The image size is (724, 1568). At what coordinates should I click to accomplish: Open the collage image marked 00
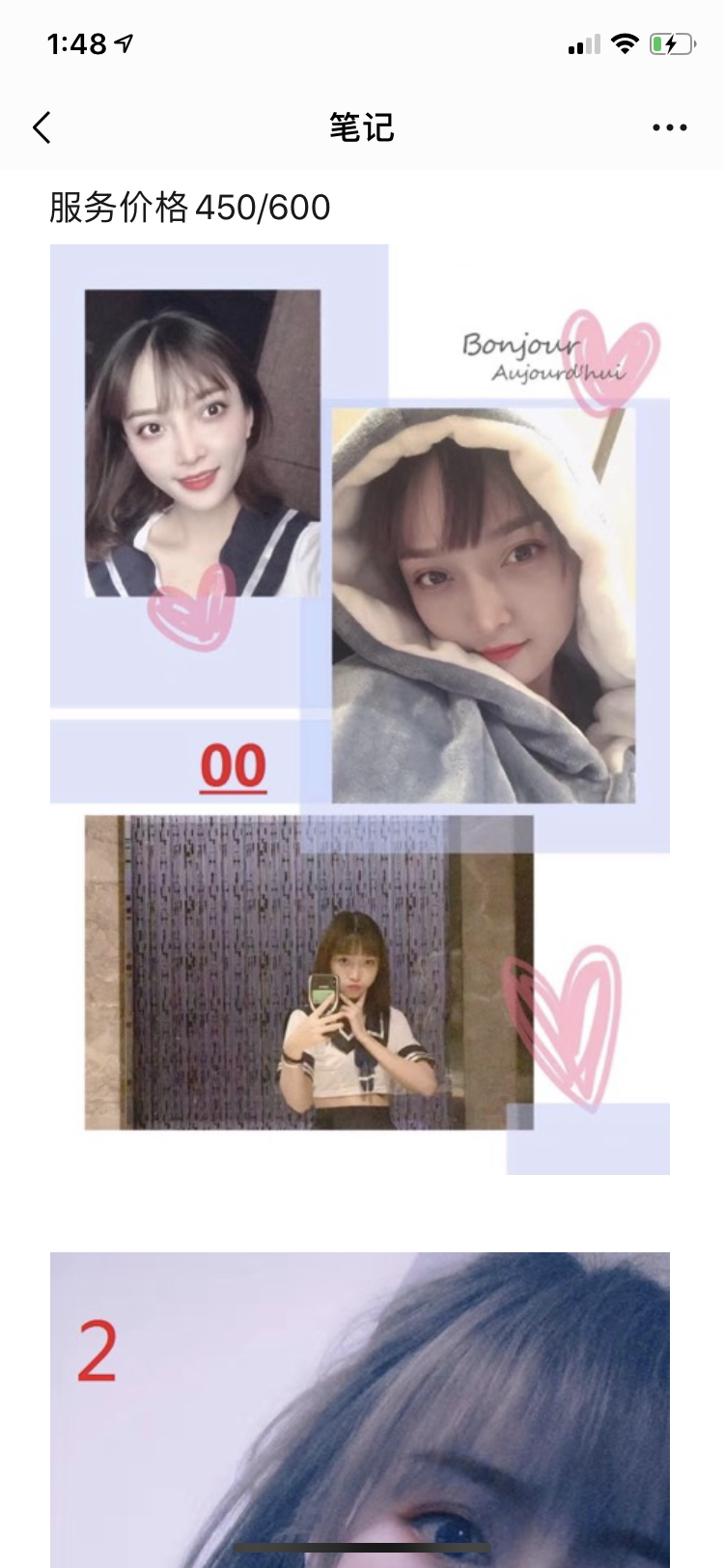point(359,710)
